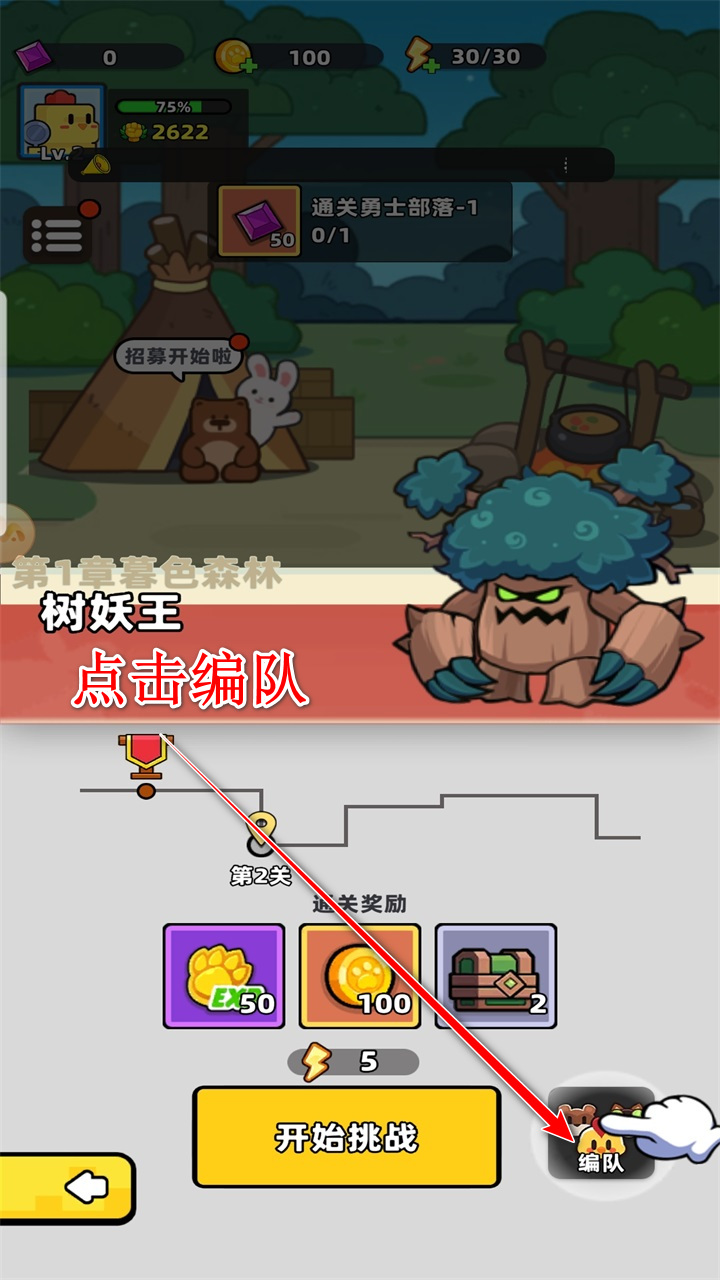Screen dimensions: 720x1280
Task: Open the quest card 通关勇士部落-1
Action: click(360, 221)
